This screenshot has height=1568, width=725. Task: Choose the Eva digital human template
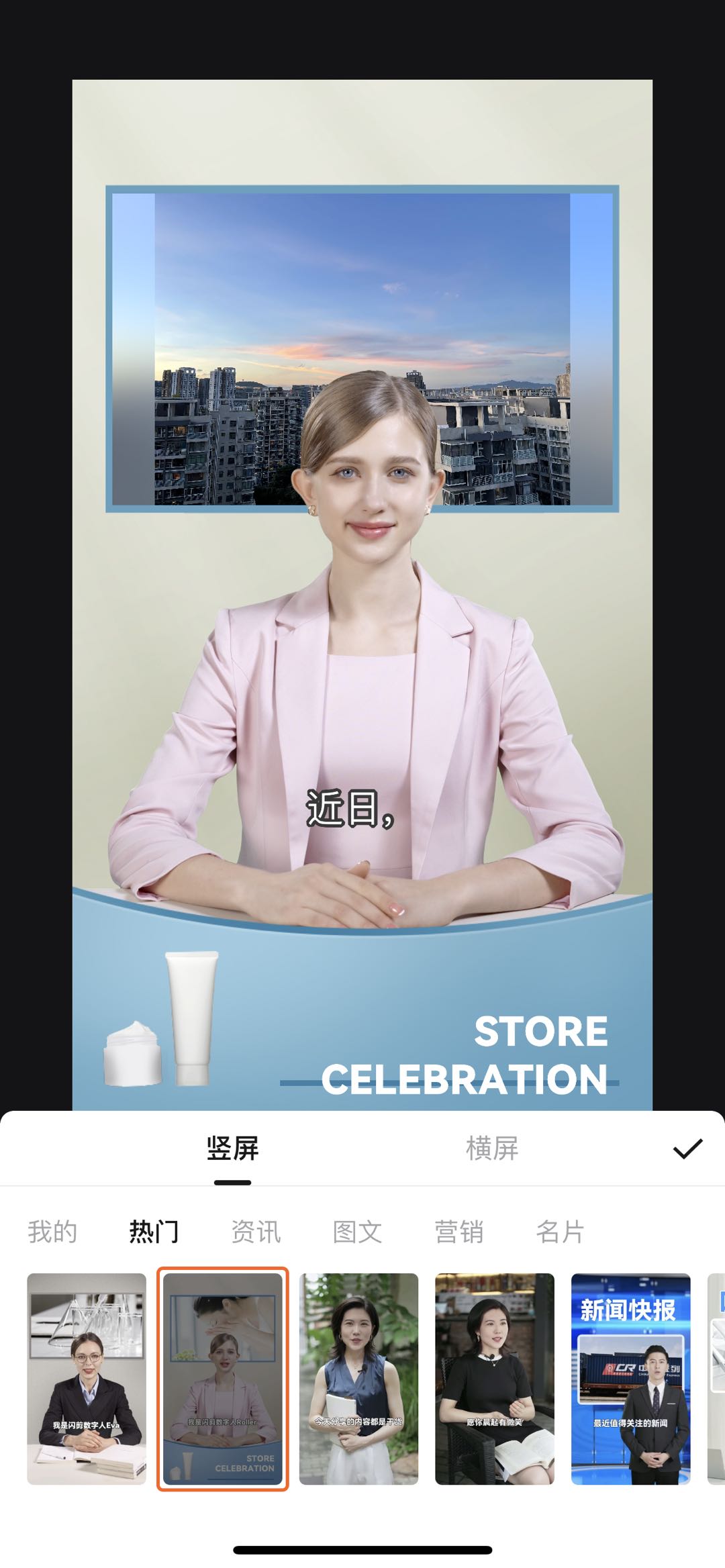tap(87, 1379)
